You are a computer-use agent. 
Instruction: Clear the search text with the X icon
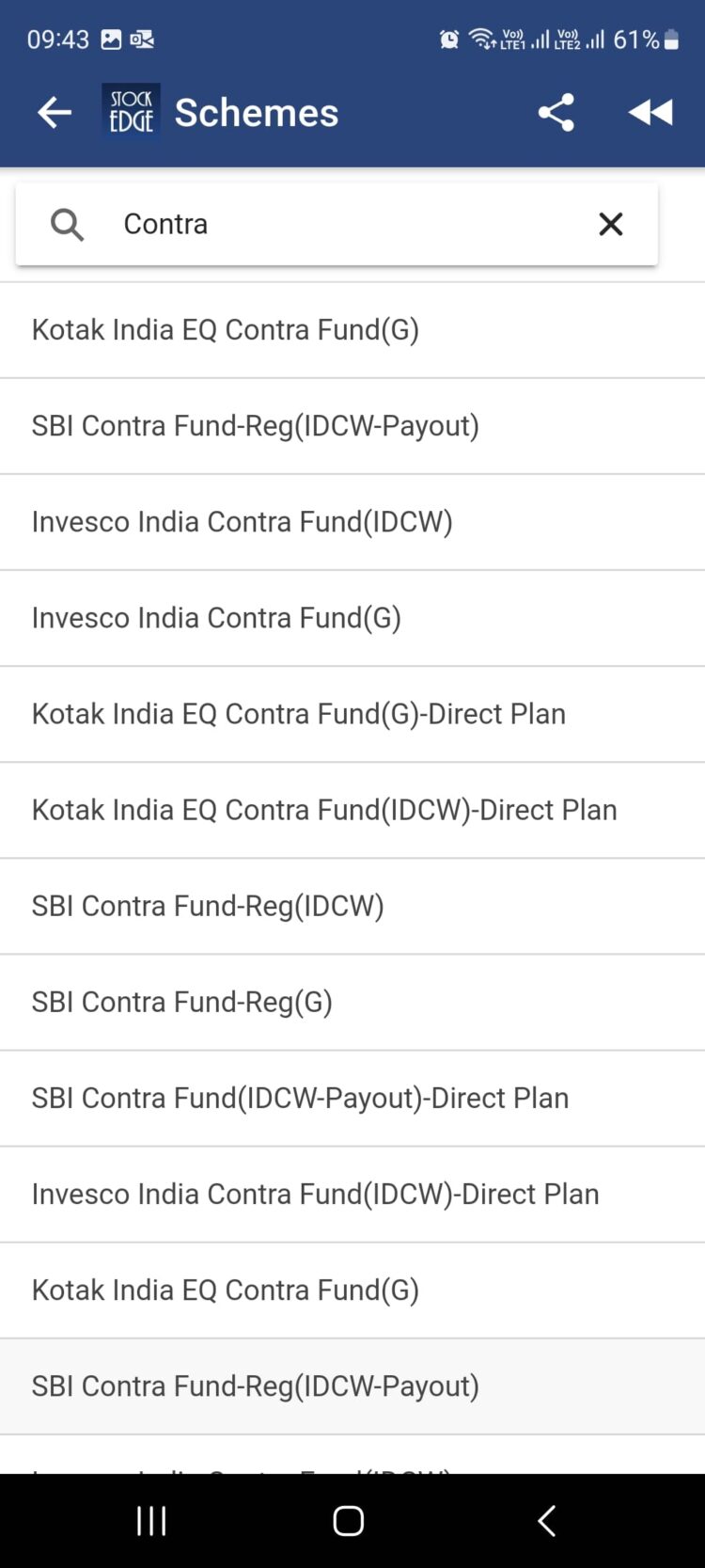[610, 224]
